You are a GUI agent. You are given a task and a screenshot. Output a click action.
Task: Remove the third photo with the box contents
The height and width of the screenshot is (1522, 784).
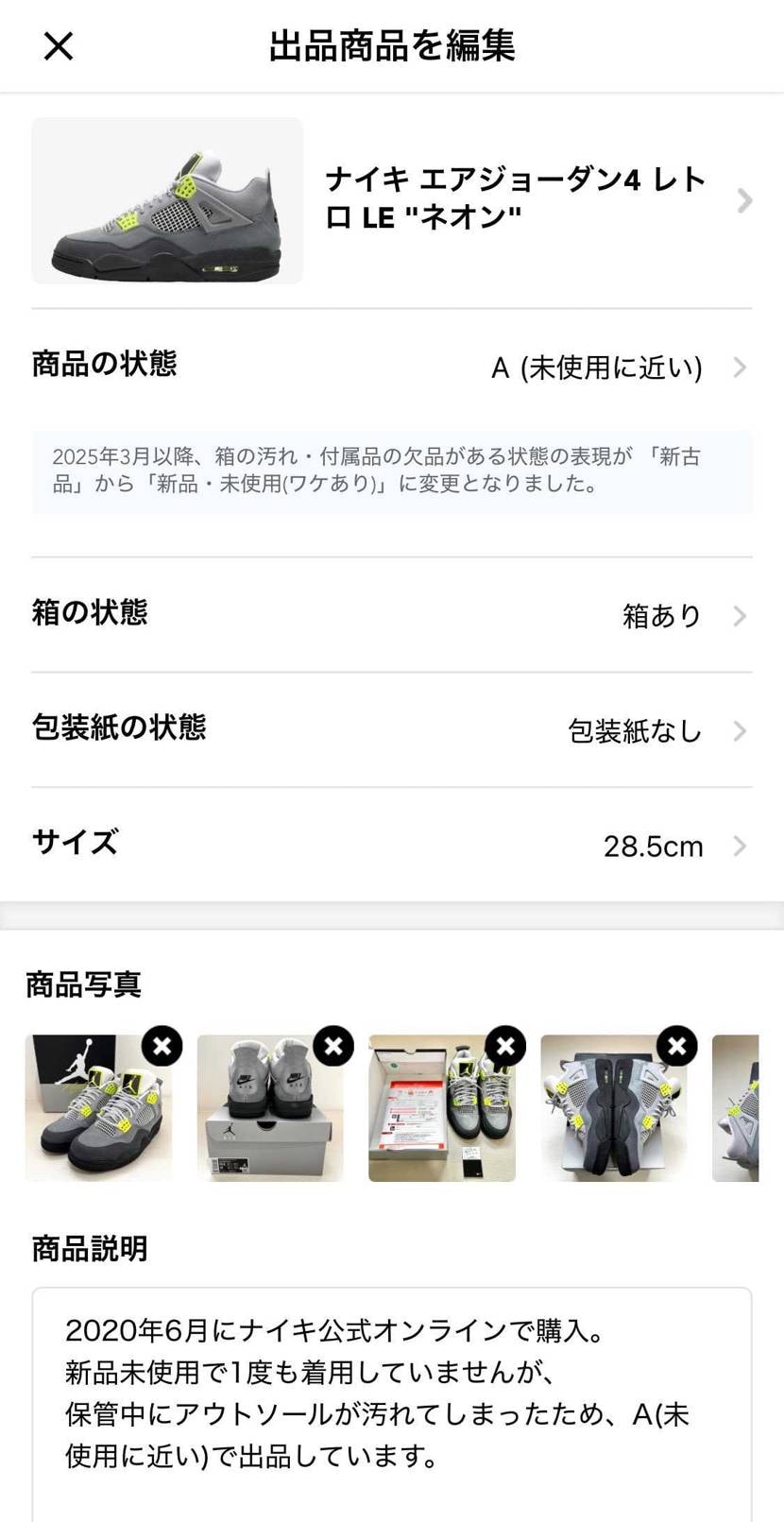(505, 1046)
